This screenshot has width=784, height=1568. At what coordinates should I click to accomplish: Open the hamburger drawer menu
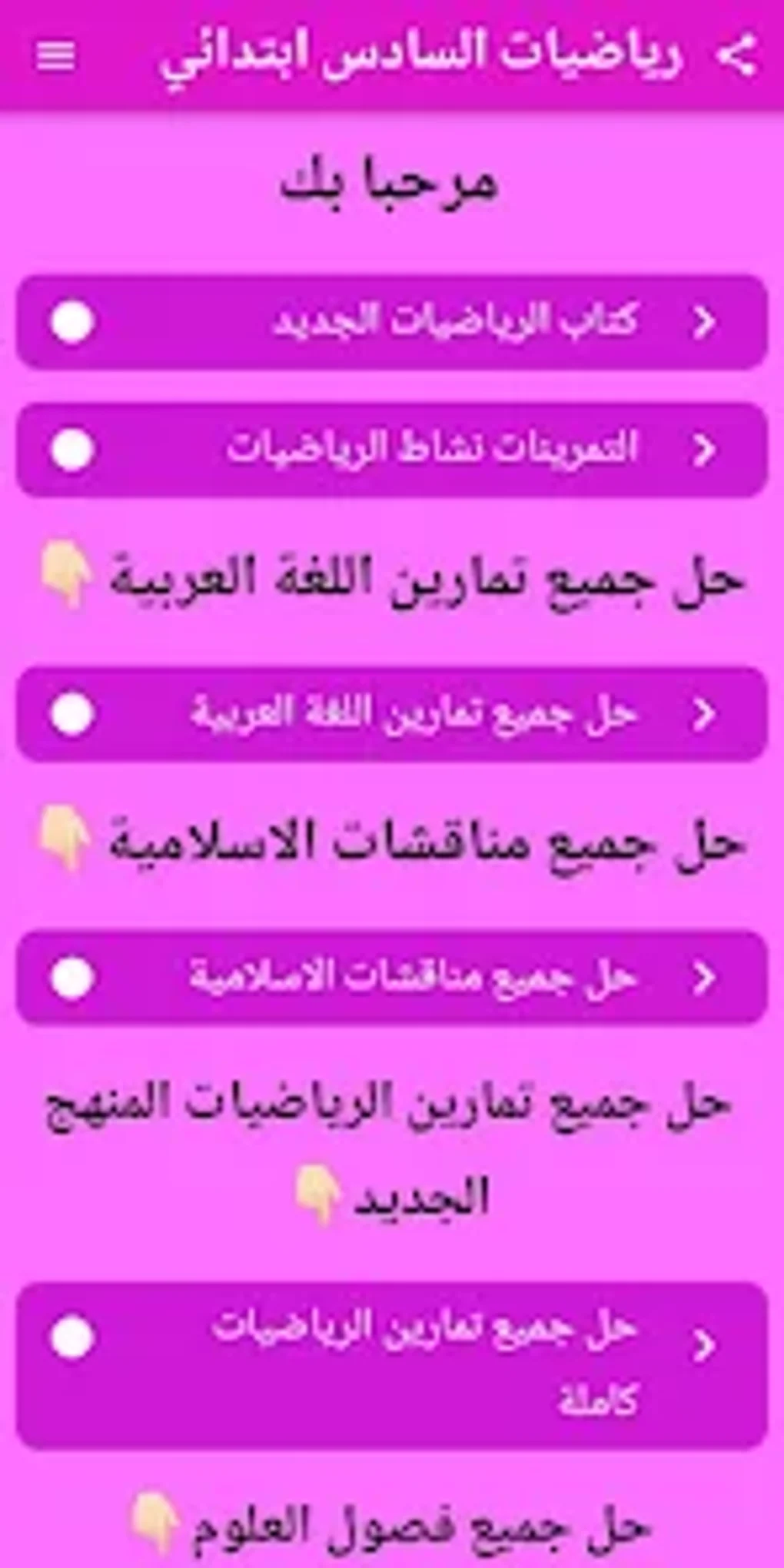click(x=55, y=55)
